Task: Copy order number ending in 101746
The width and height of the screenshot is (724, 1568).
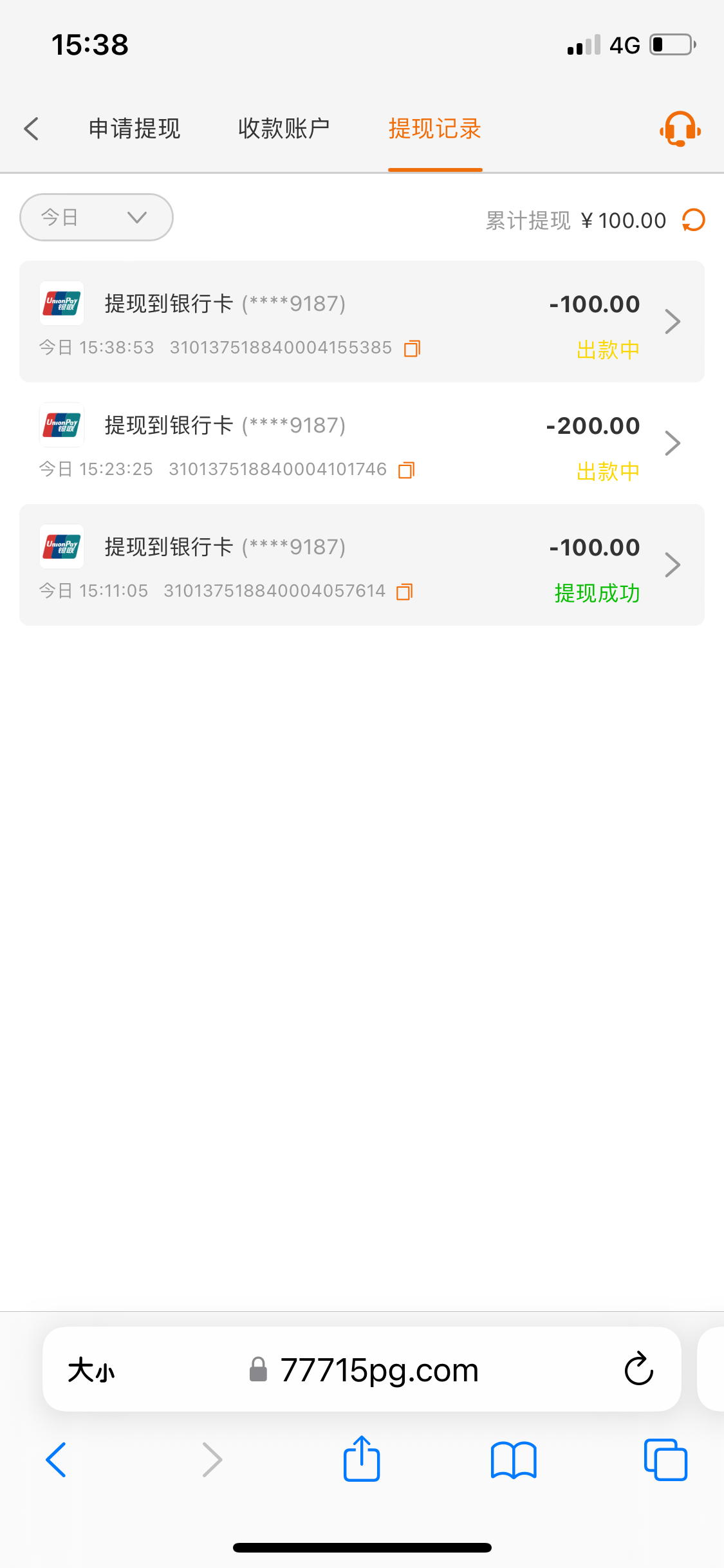Action: coord(407,470)
